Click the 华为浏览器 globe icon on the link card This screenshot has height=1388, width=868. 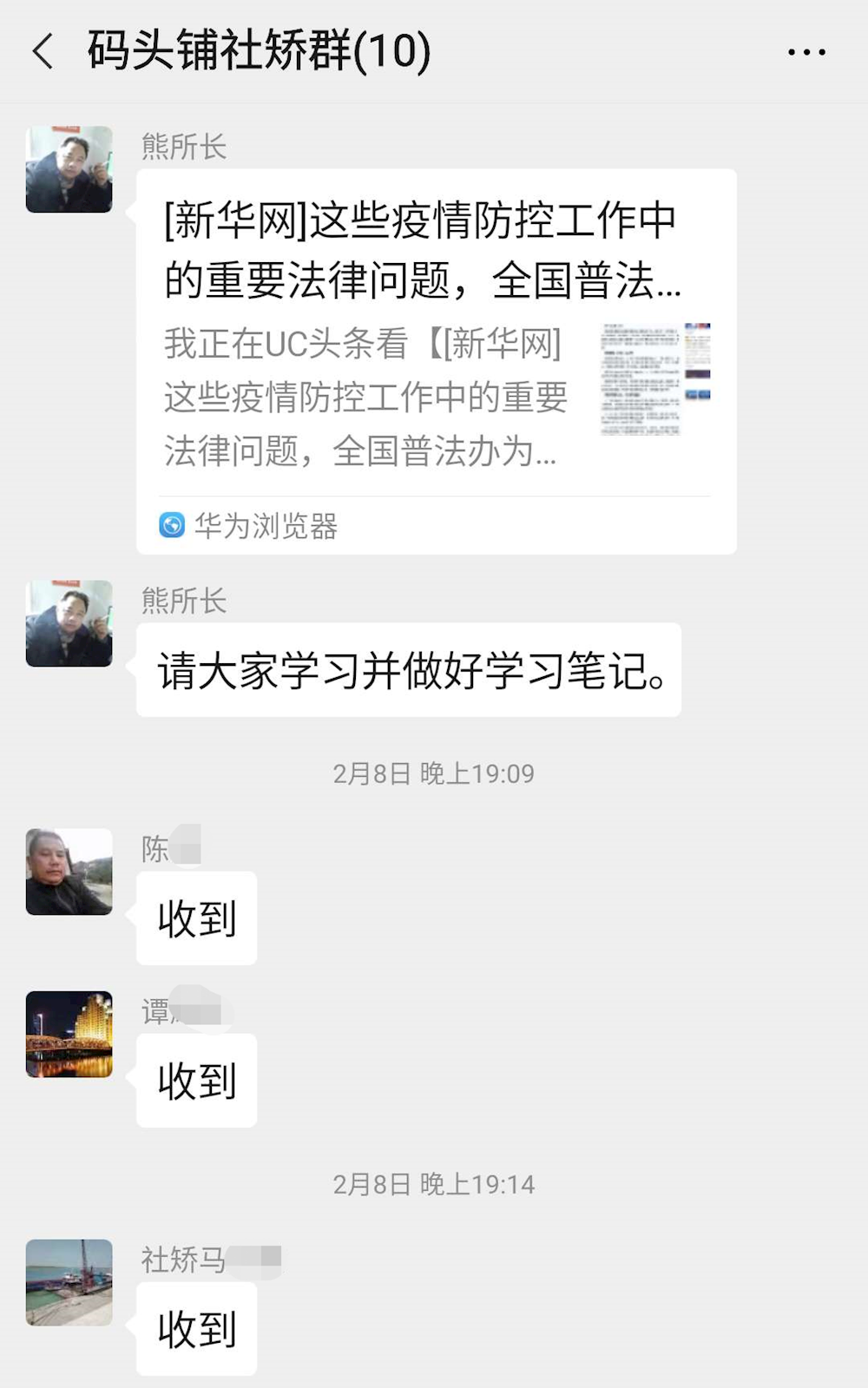point(172,524)
